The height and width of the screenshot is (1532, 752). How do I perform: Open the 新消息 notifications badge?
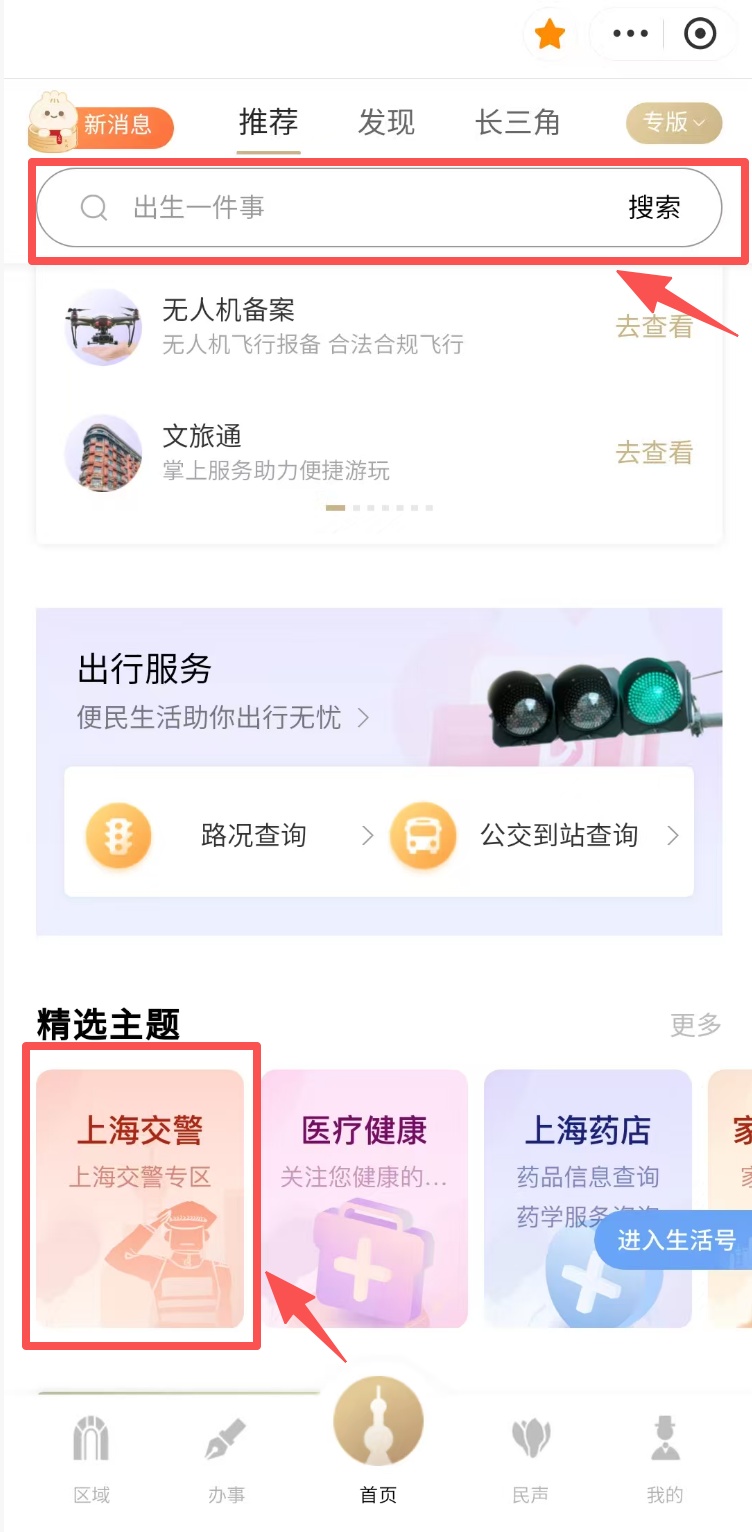pos(116,125)
